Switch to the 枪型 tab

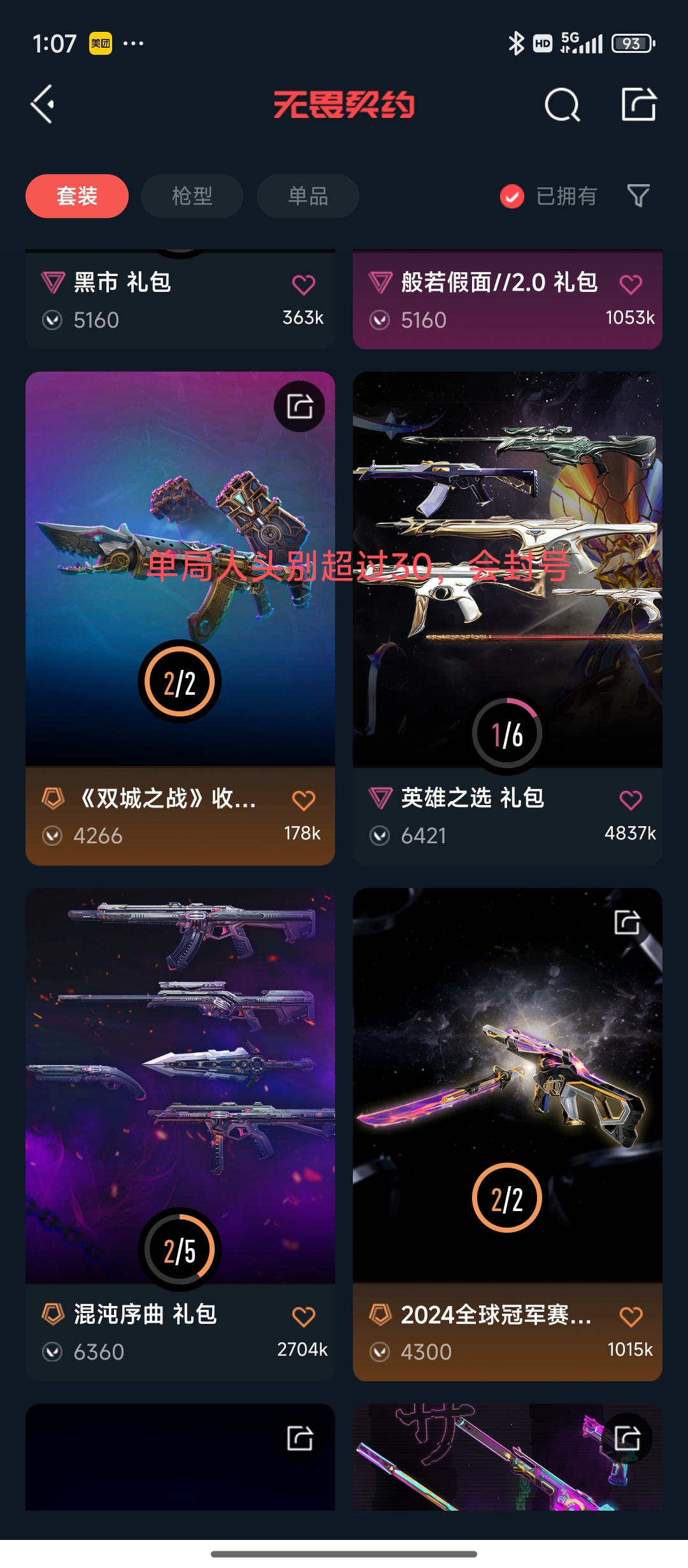tap(192, 196)
